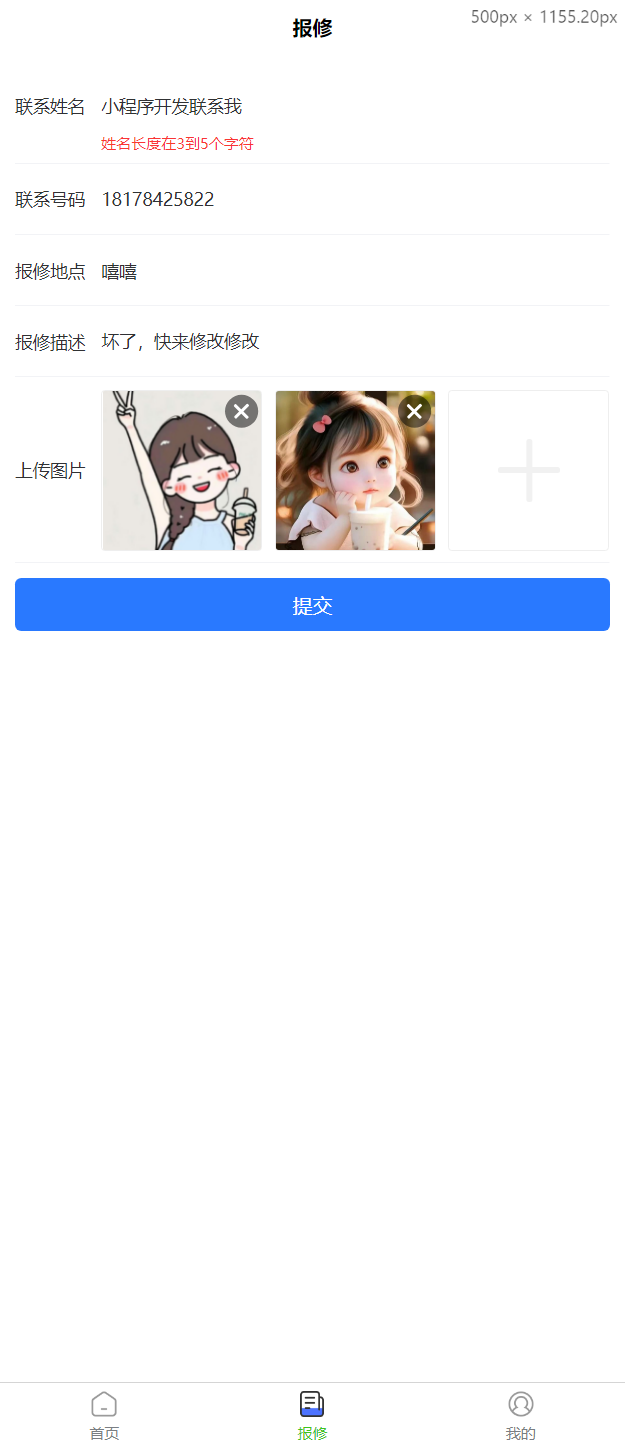The width and height of the screenshot is (625, 1444).
Task: Switch to the 首页 home tab
Action: coord(104,1413)
